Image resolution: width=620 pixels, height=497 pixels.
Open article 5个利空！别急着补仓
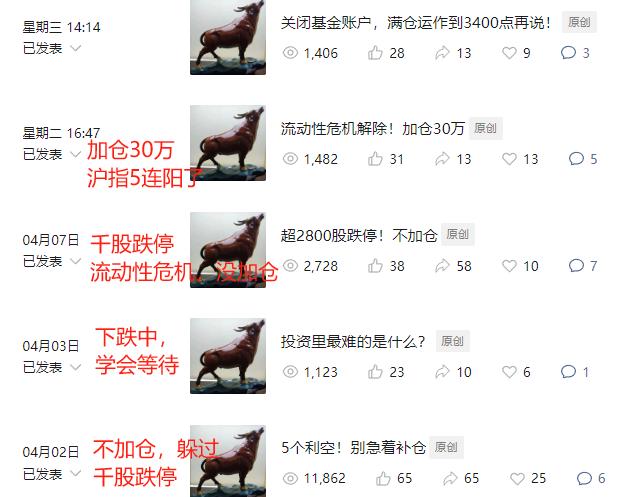tap(354, 448)
